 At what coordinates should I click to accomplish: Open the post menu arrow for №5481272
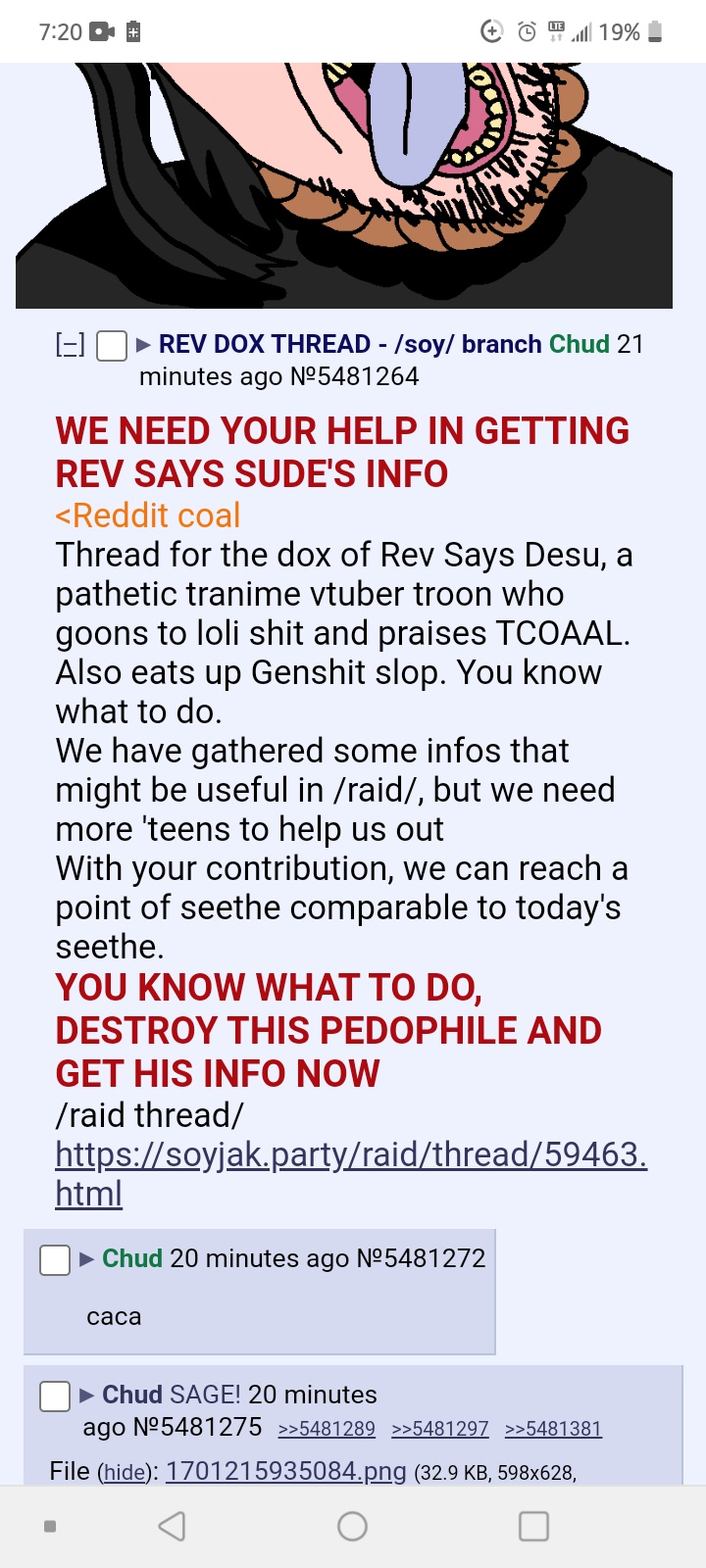(87, 1259)
